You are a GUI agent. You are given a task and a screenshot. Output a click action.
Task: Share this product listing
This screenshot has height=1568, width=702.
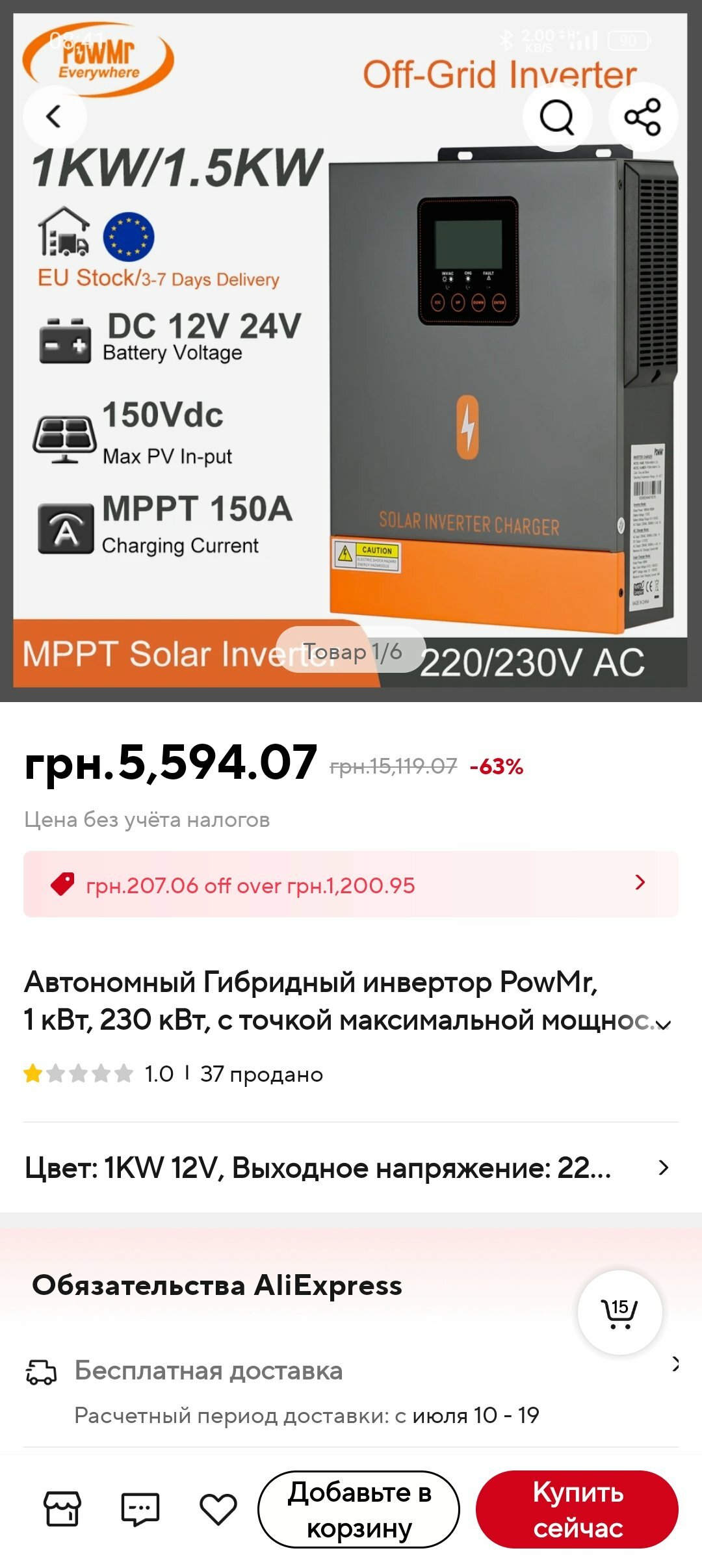coord(643,117)
